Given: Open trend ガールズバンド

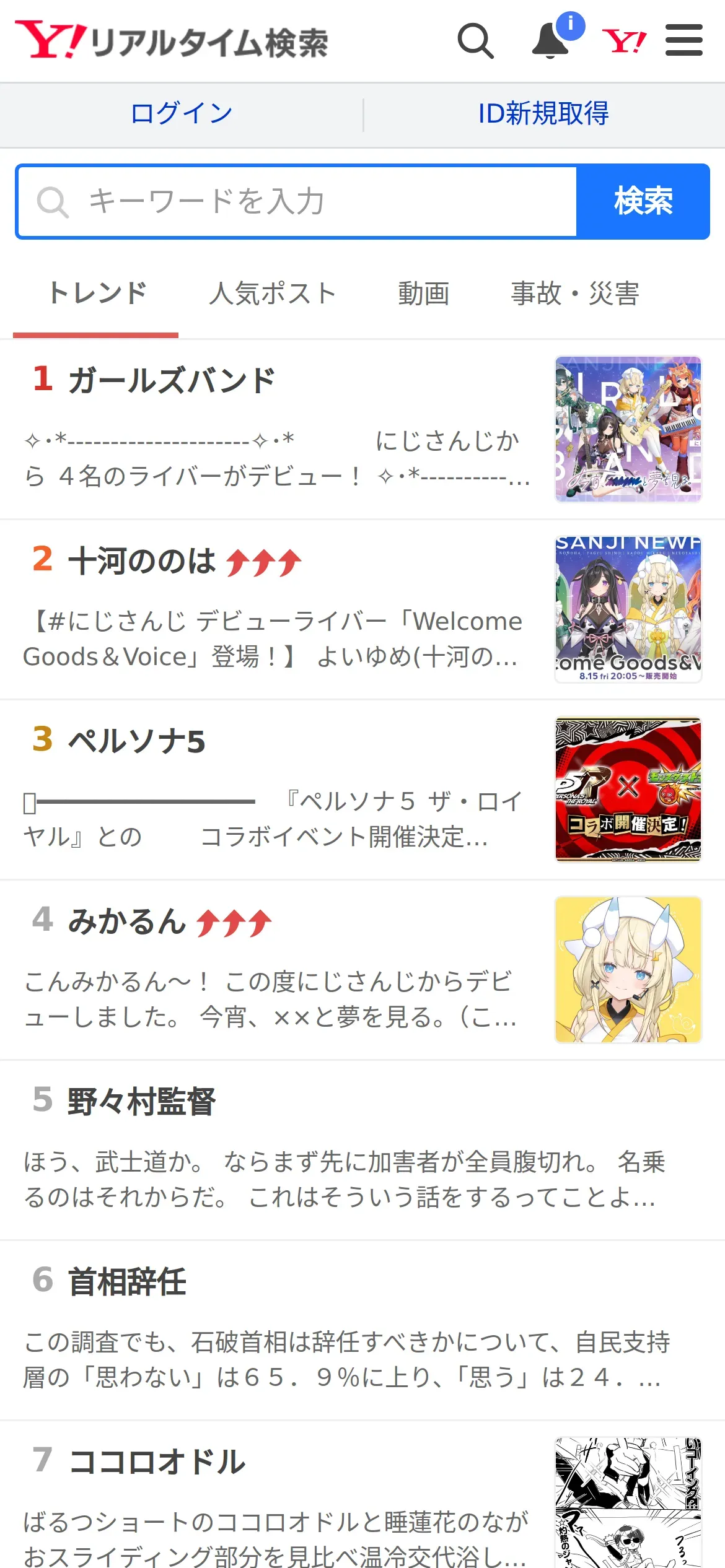Looking at the screenshot, I should pos(172,380).
